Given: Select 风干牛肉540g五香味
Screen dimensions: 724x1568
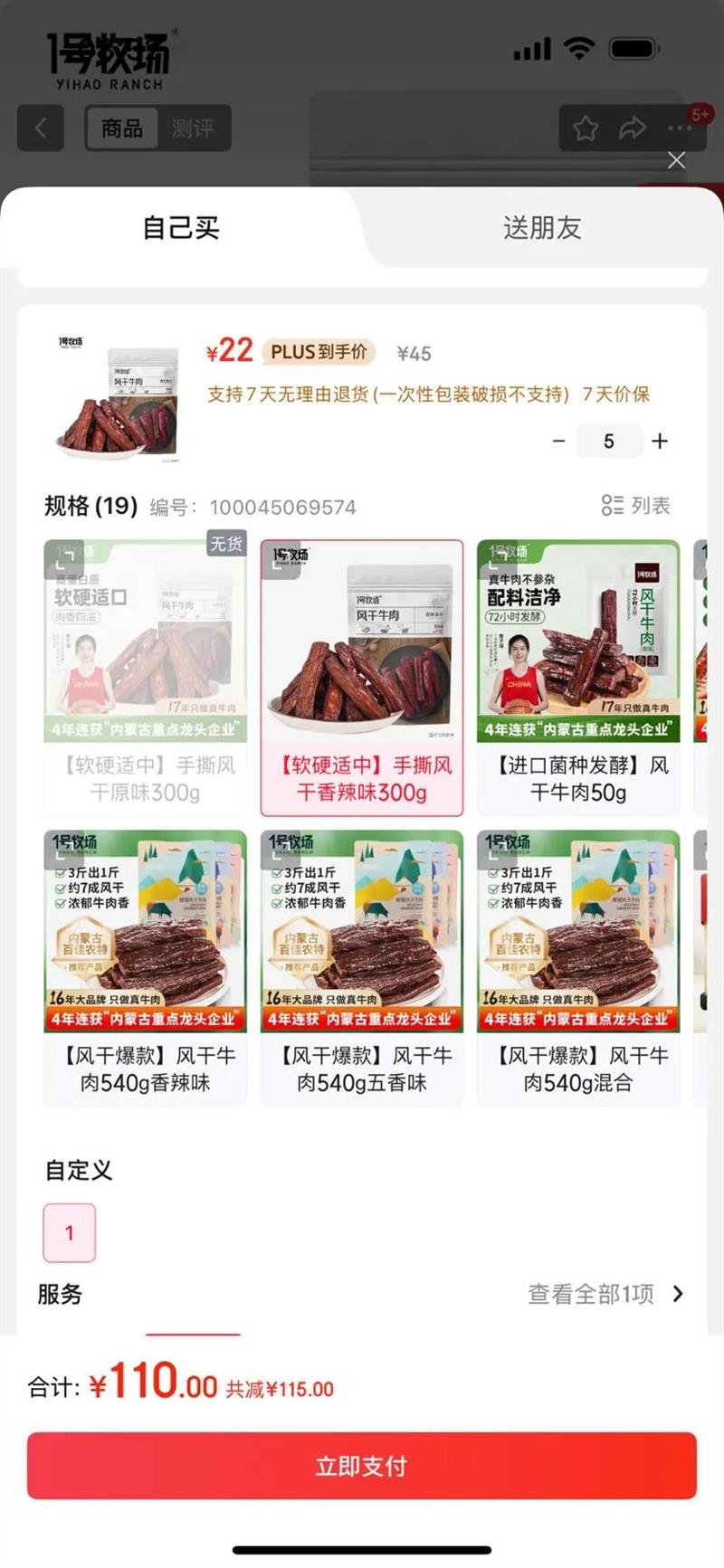Looking at the screenshot, I should tap(362, 967).
